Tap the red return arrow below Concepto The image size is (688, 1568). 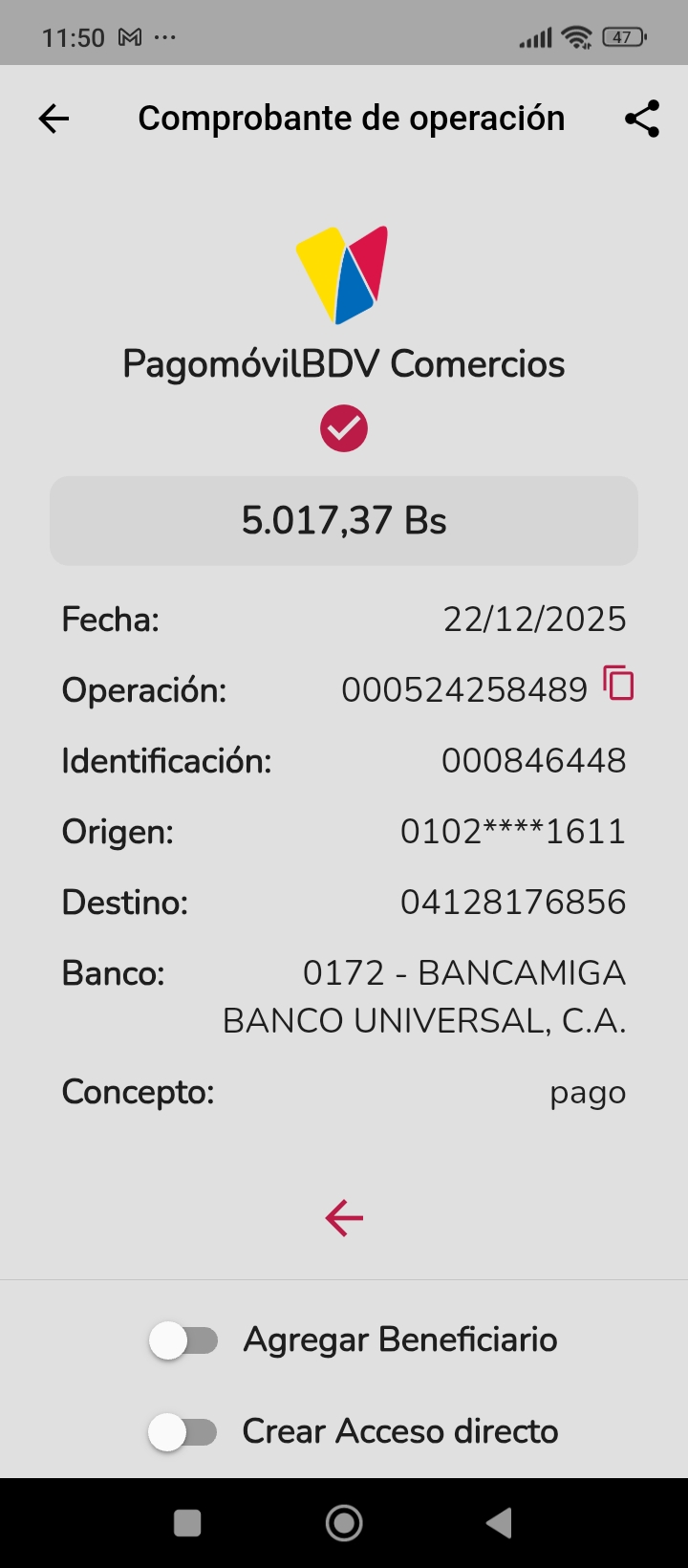pos(344,1218)
